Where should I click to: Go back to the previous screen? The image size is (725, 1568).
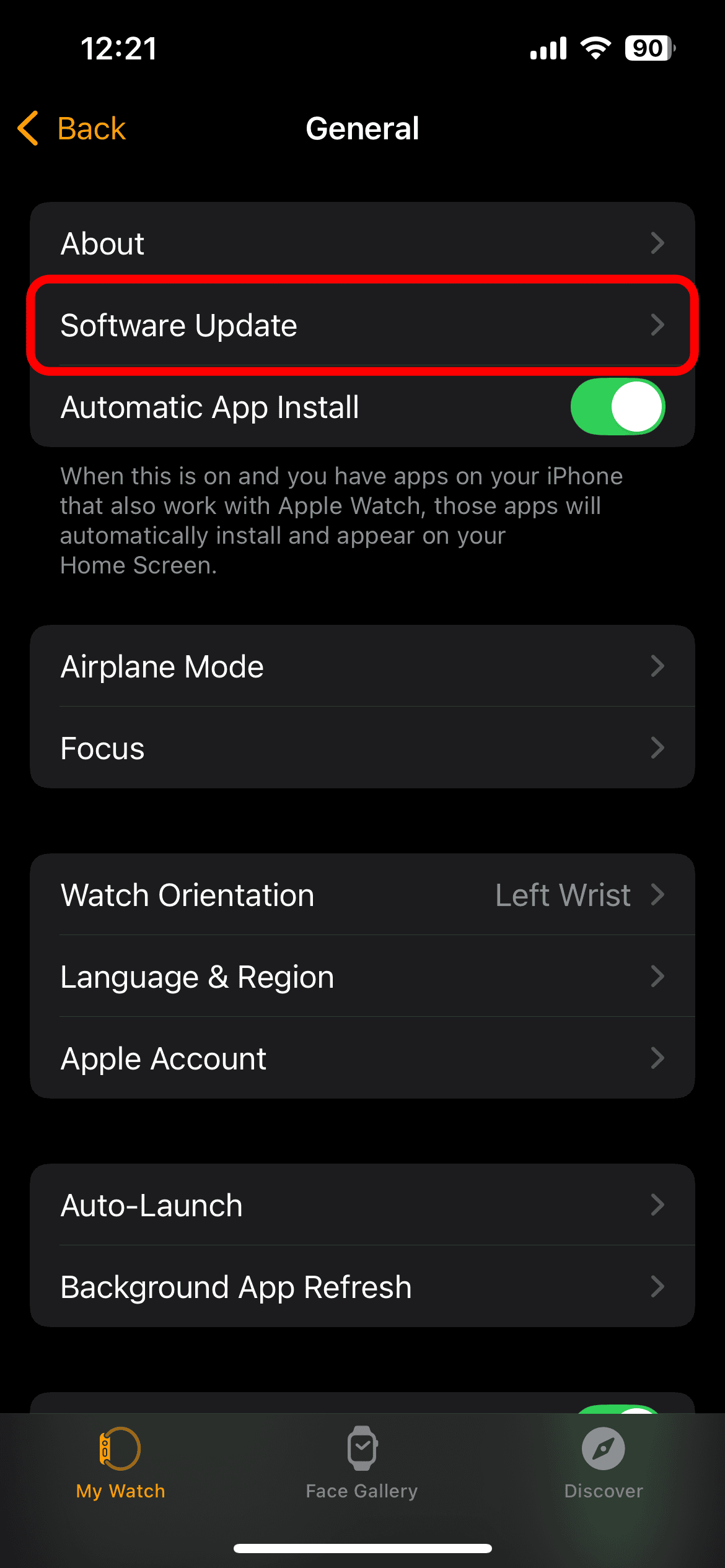coord(72,129)
